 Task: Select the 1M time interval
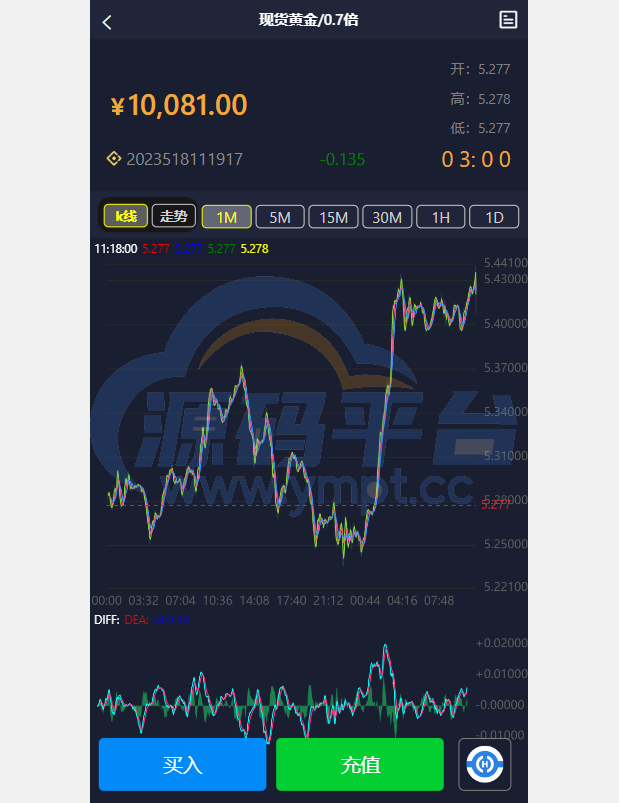coord(227,217)
